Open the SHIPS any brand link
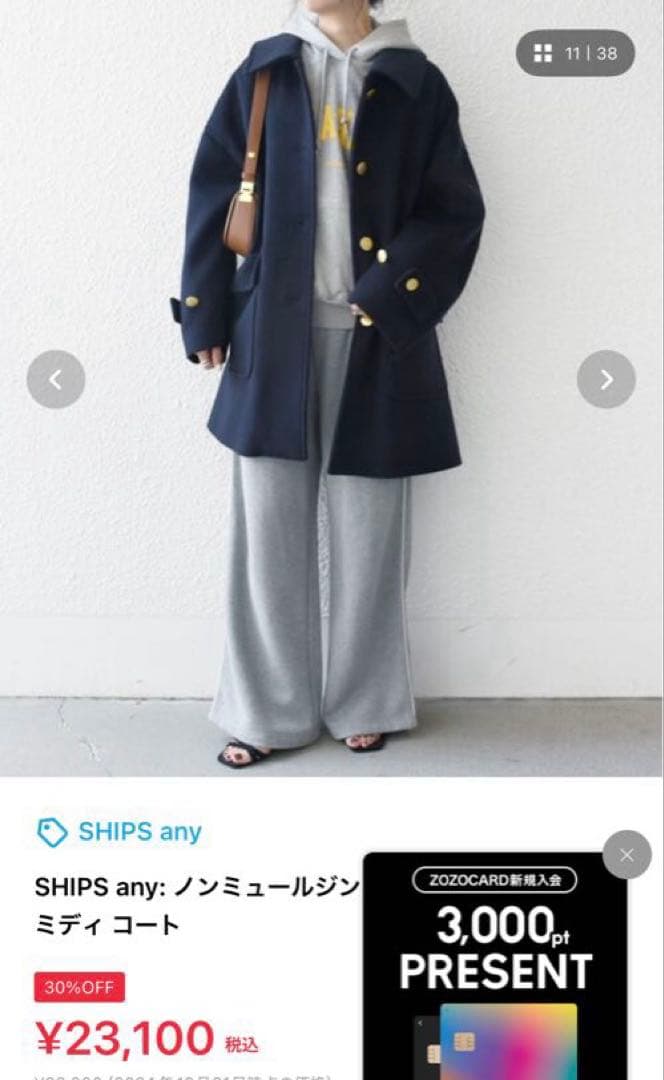The width and height of the screenshot is (664, 1080). [120, 832]
